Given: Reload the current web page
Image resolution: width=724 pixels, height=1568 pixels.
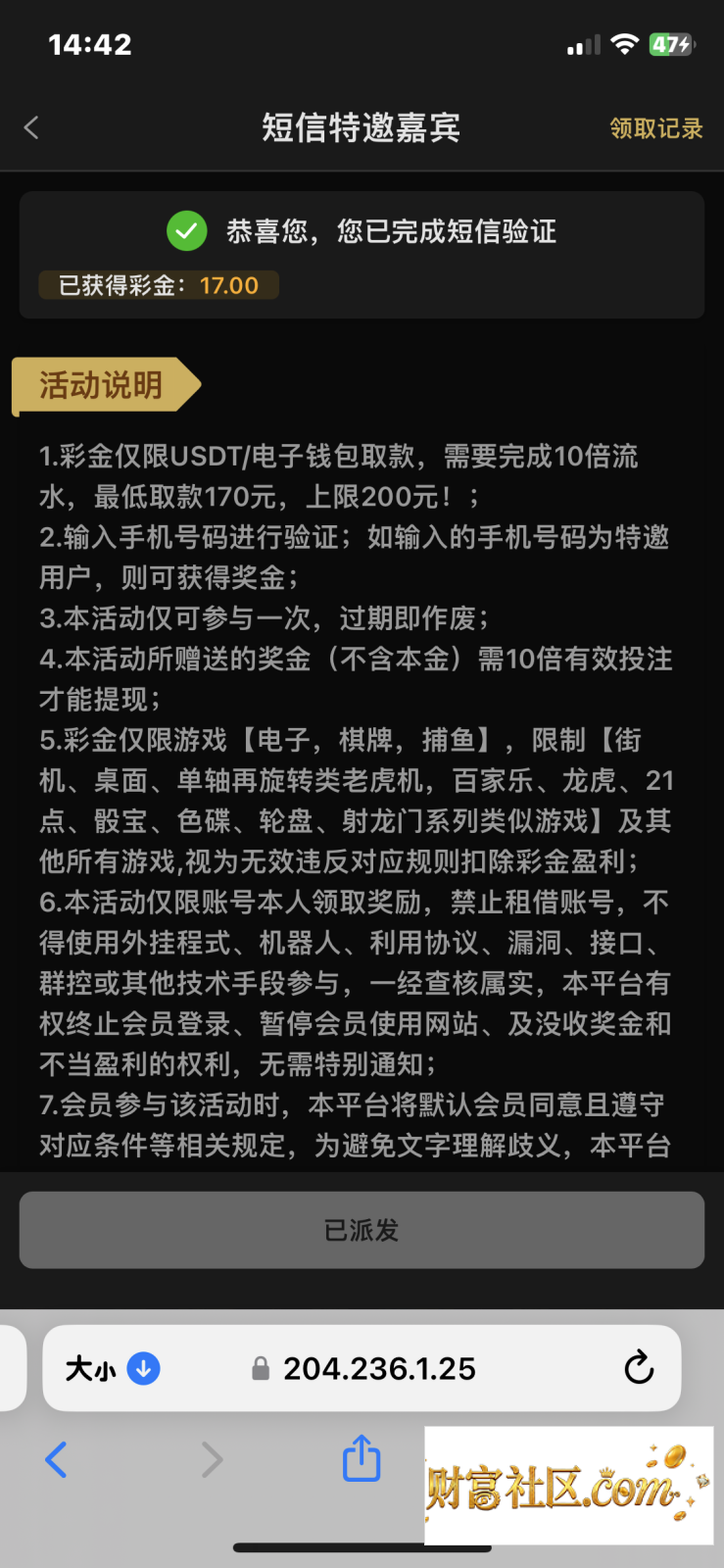Looking at the screenshot, I should pyautogui.click(x=639, y=1367).
